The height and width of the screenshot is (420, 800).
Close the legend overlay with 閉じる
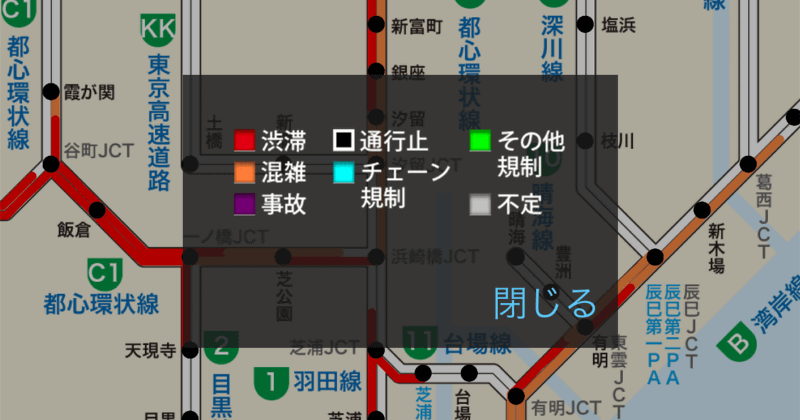(545, 302)
